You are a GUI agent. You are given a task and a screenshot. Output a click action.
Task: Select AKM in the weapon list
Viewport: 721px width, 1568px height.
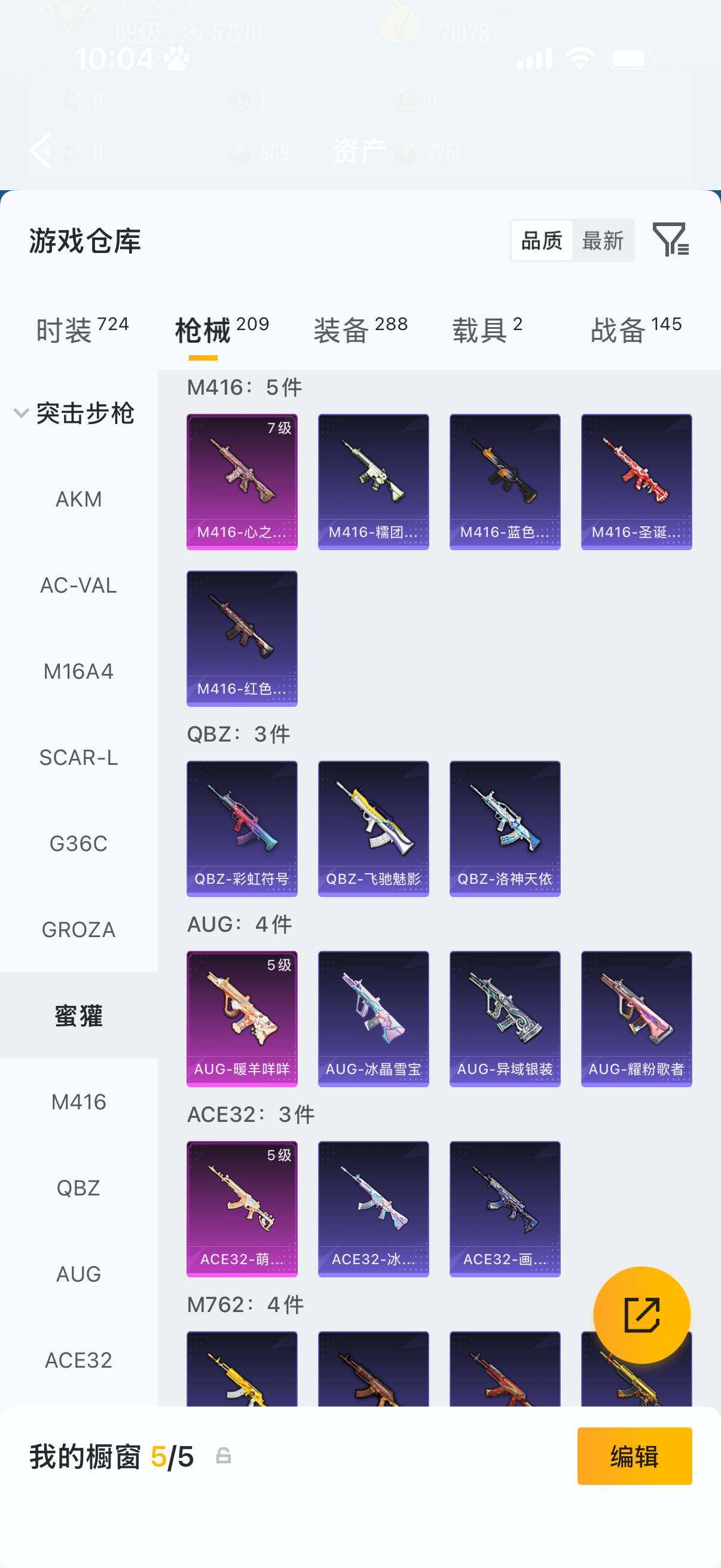tap(78, 499)
